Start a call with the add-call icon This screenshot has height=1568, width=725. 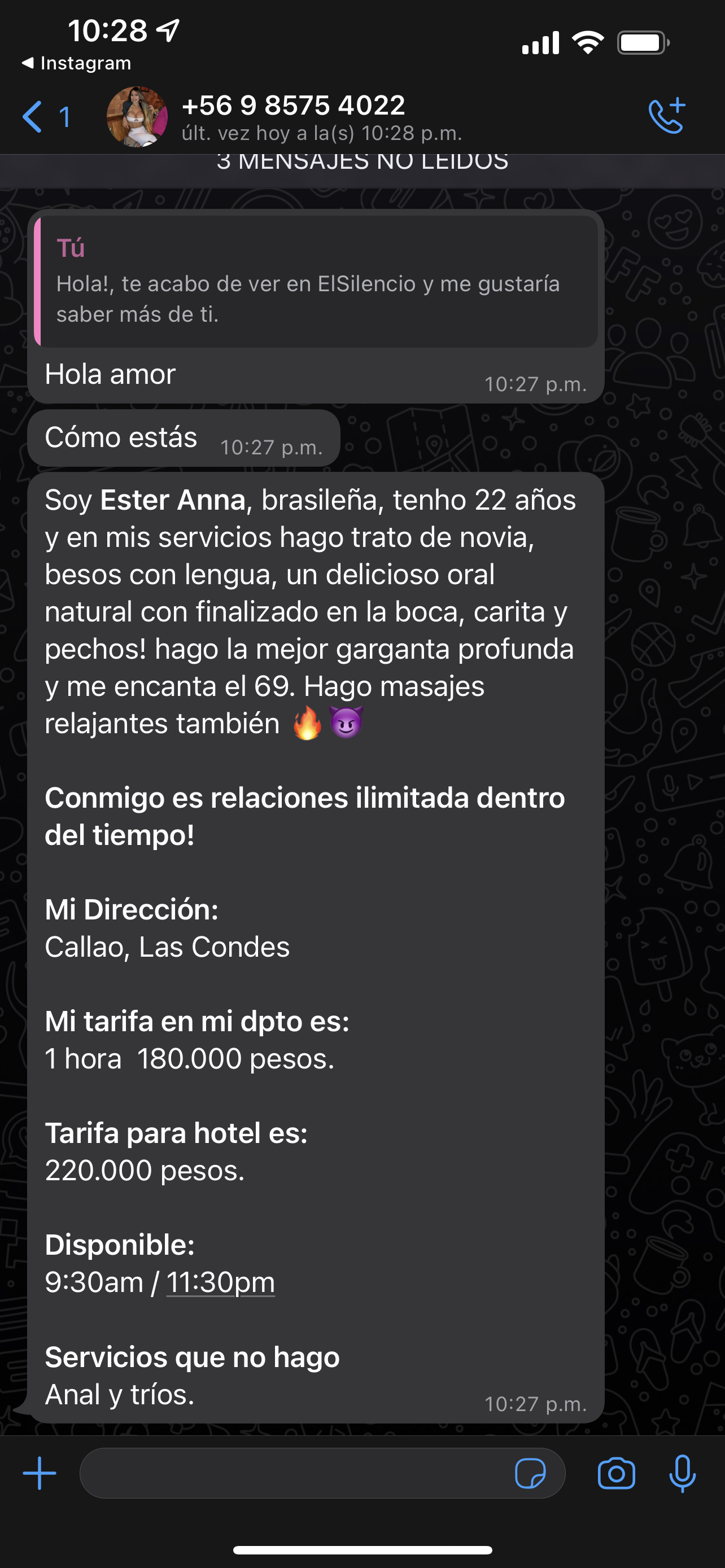coord(667,115)
